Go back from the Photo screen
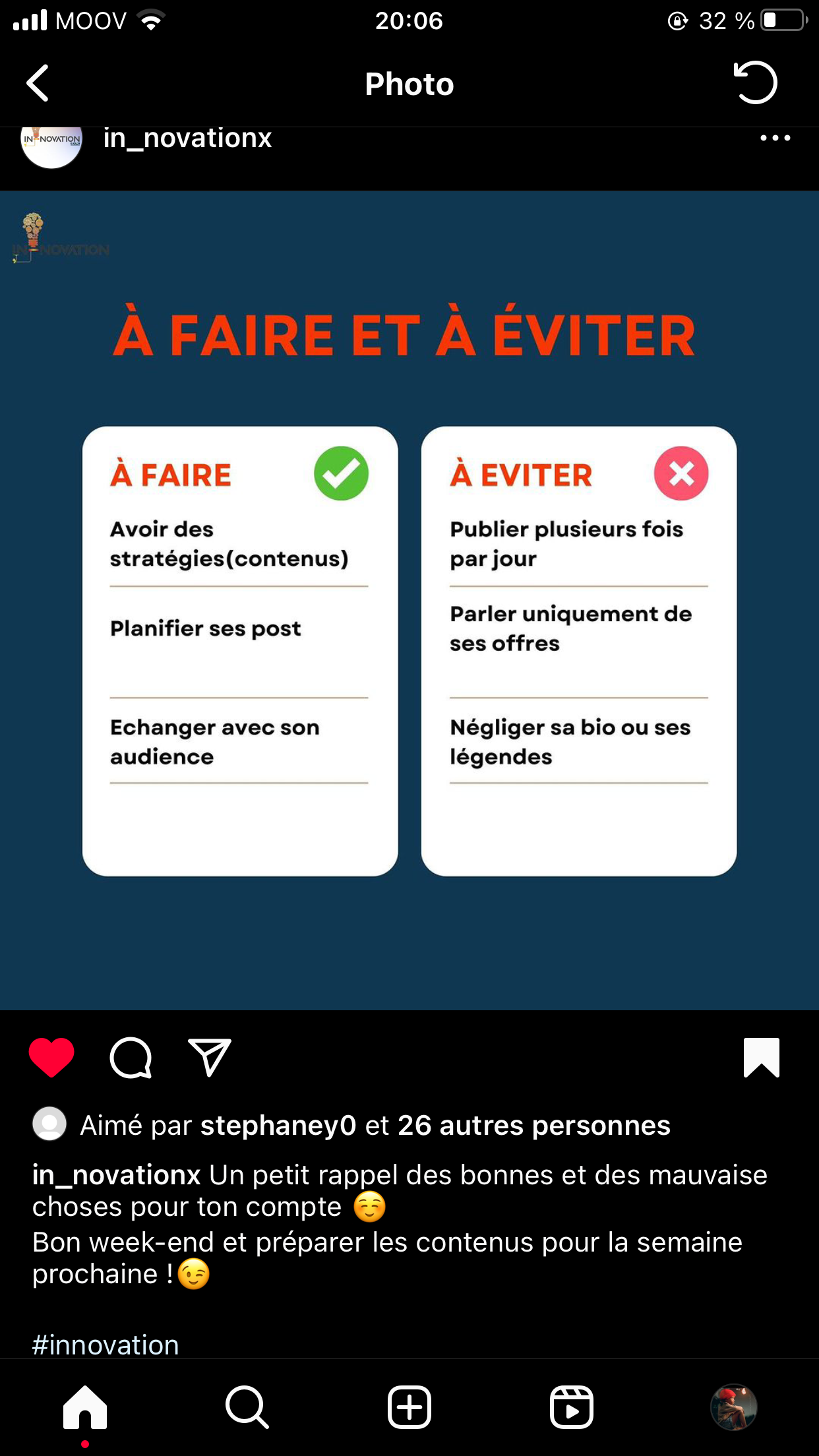Screen dimensions: 819x1456 pos(38,83)
